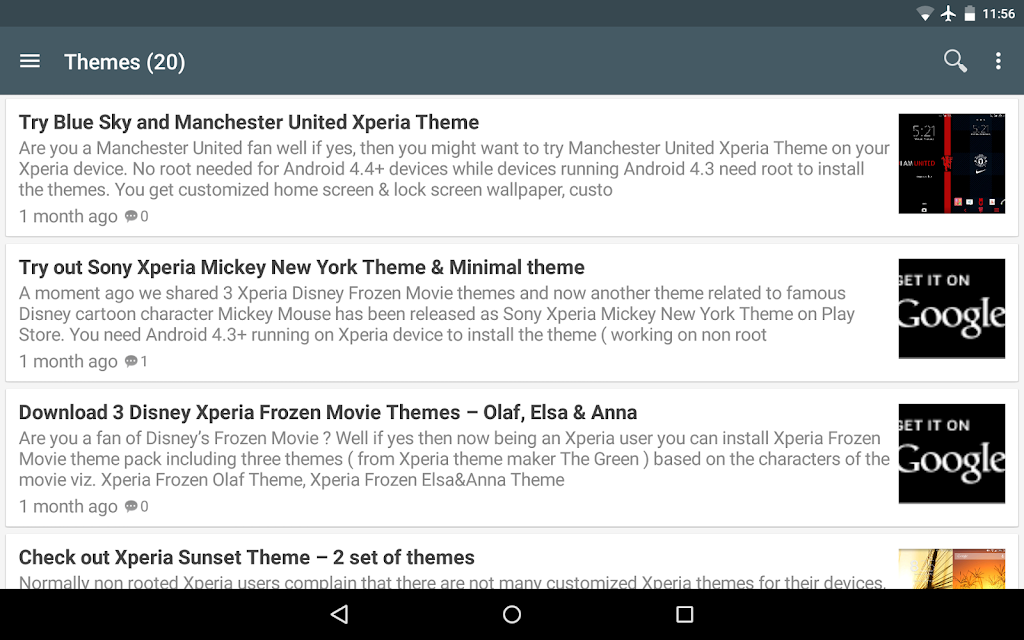This screenshot has height=640, width=1024.
Task: Show recent apps
Action: tap(684, 614)
